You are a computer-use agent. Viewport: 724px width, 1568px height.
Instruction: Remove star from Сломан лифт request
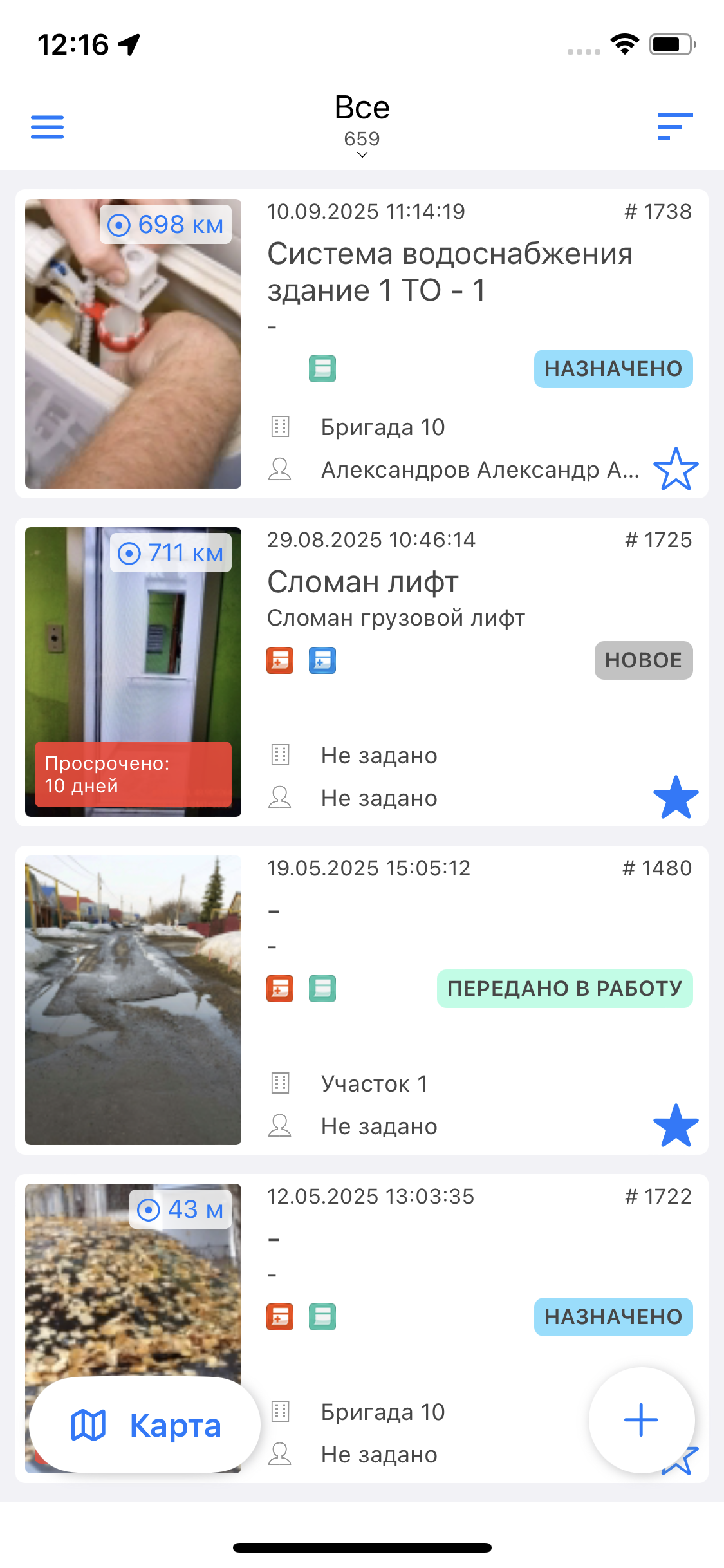point(676,798)
